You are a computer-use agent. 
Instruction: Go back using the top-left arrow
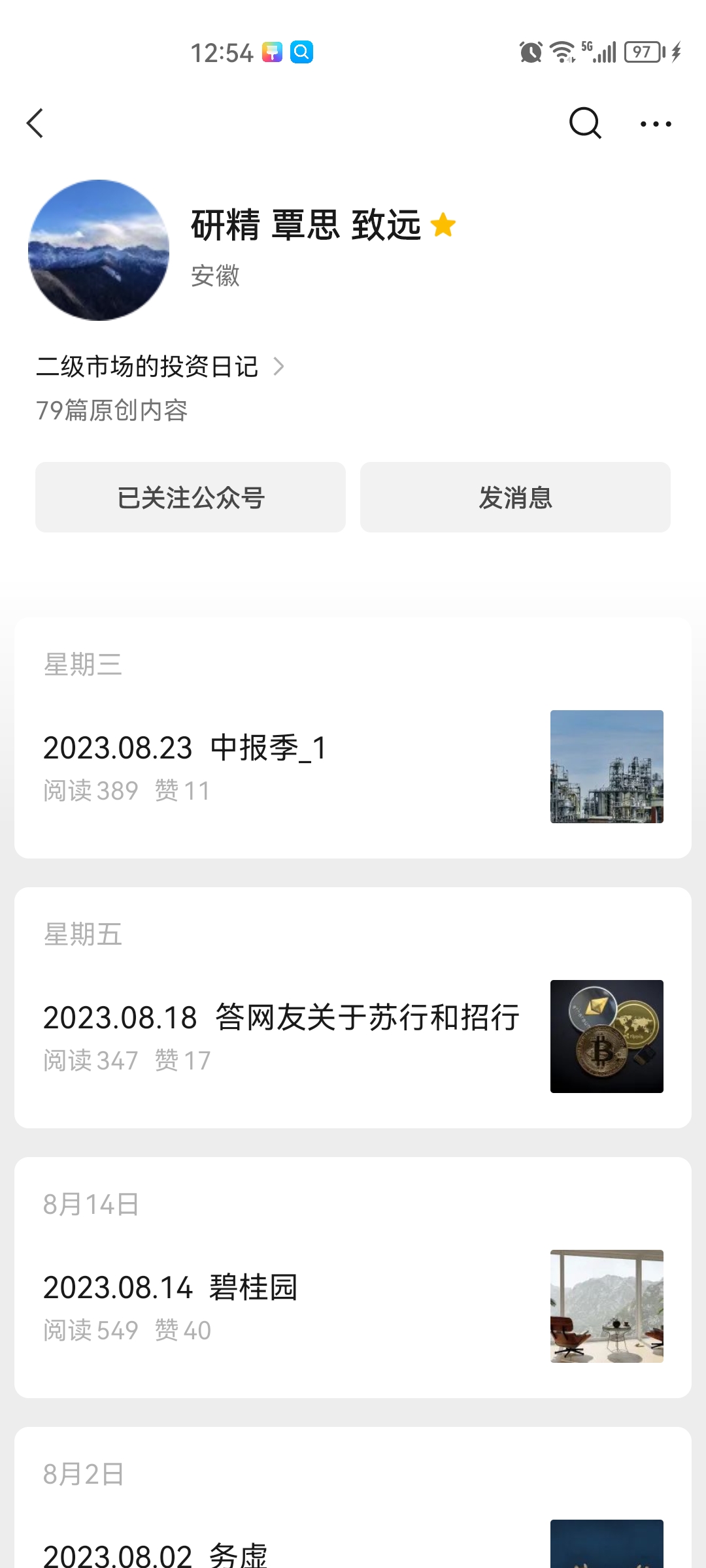click(x=35, y=123)
